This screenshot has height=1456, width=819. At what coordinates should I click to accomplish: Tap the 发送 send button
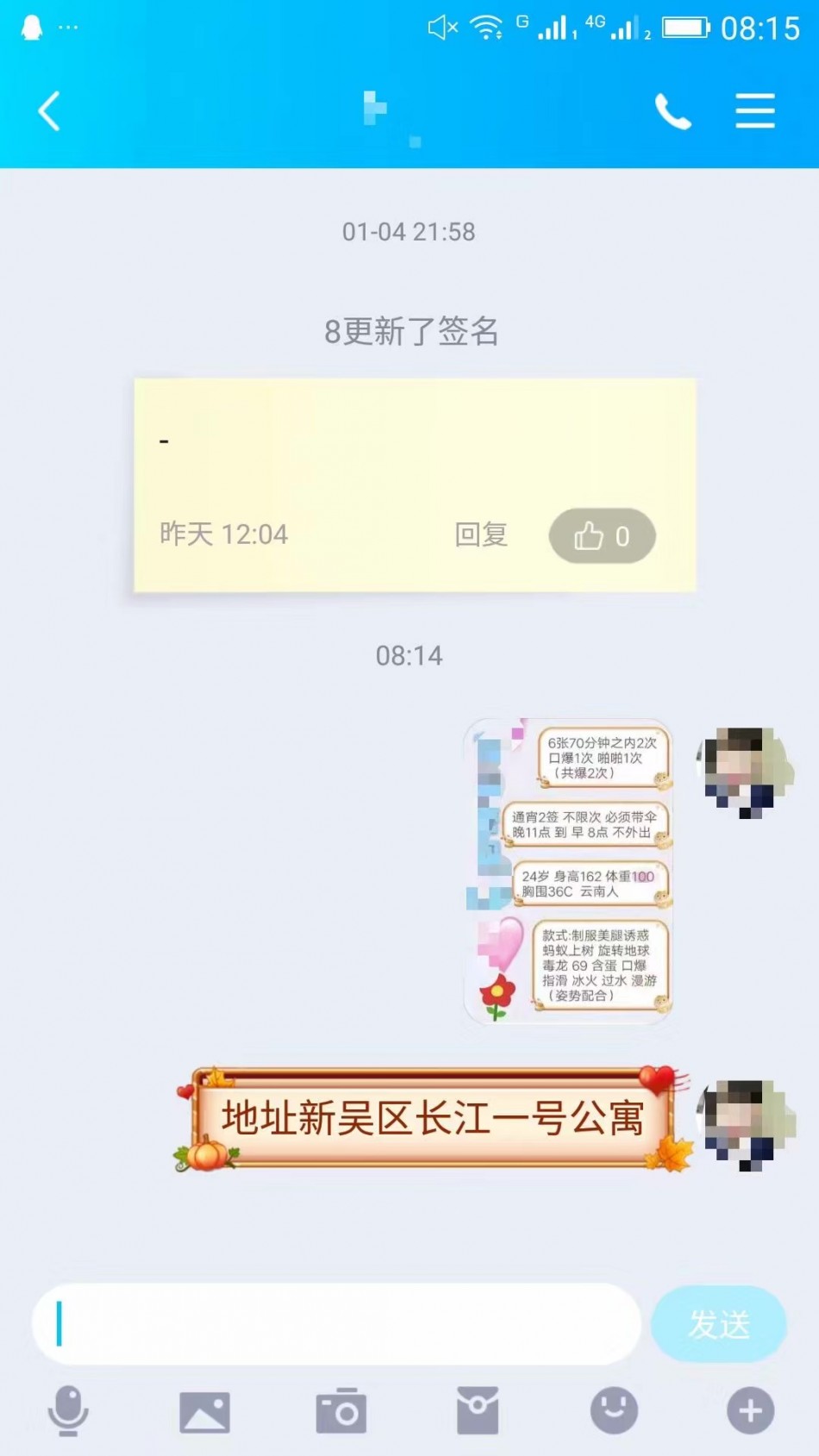[x=718, y=1324]
